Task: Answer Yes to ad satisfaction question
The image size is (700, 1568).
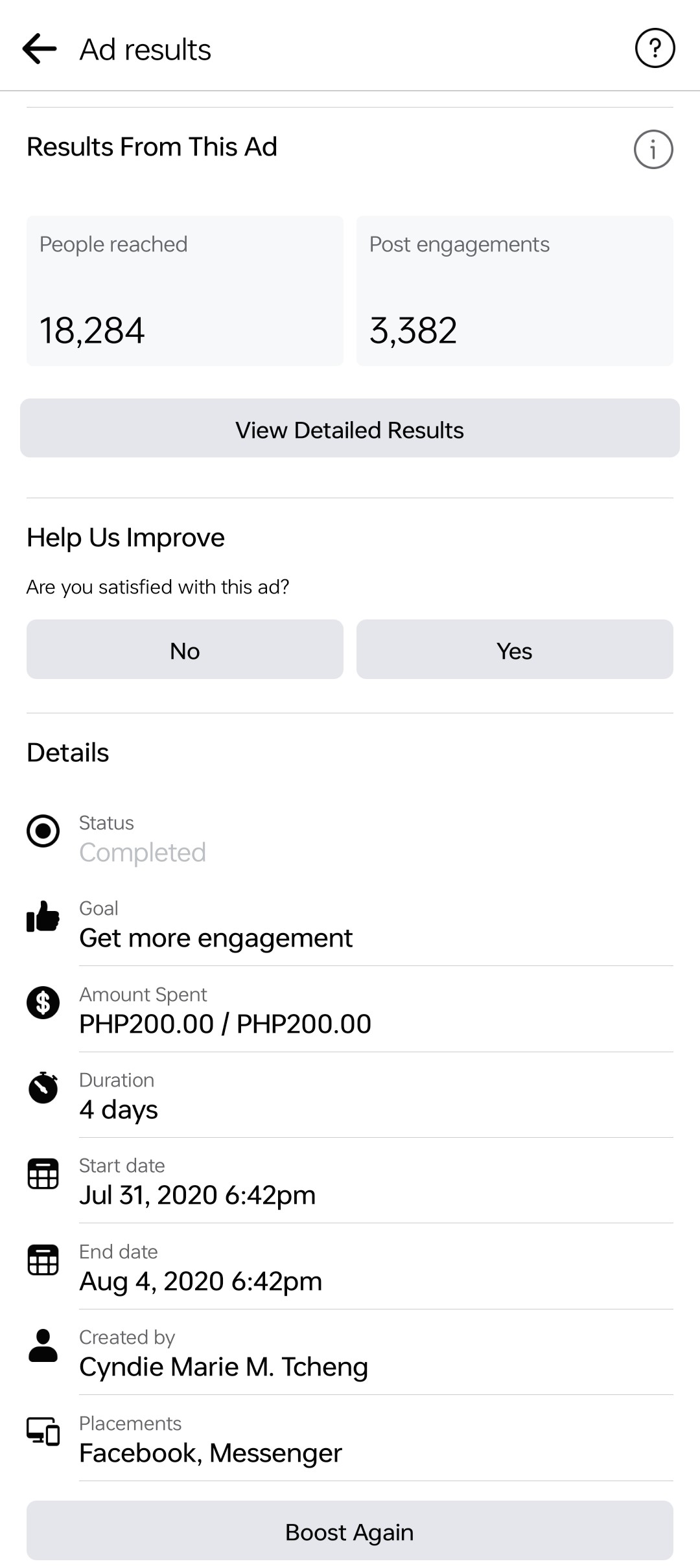Action: (515, 650)
